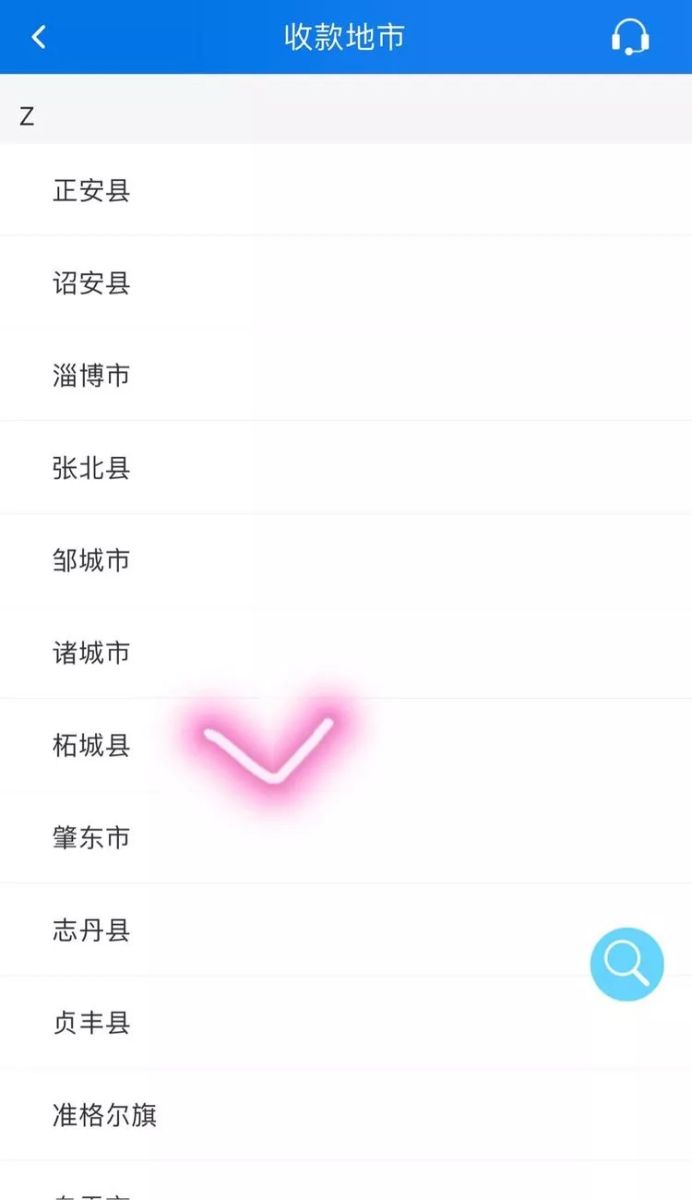692x1200 pixels.
Task: Pick 贞丰县
Action: (92, 1022)
